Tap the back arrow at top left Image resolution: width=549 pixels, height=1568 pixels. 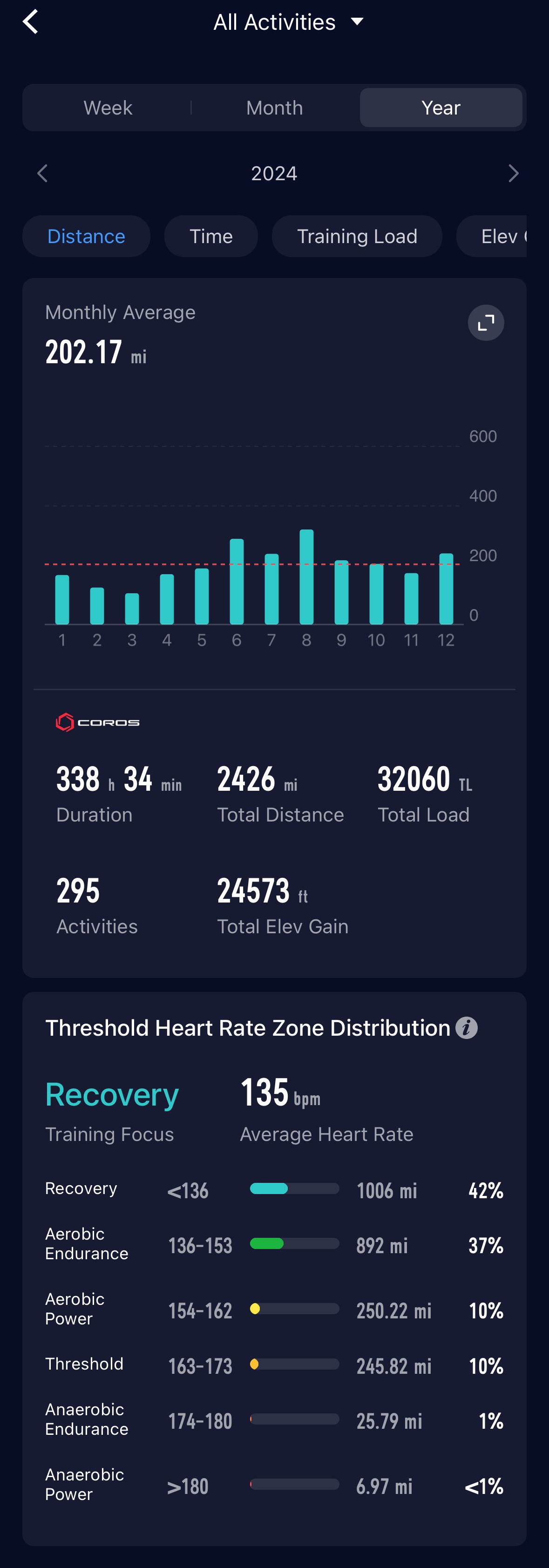(x=30, y=21)
